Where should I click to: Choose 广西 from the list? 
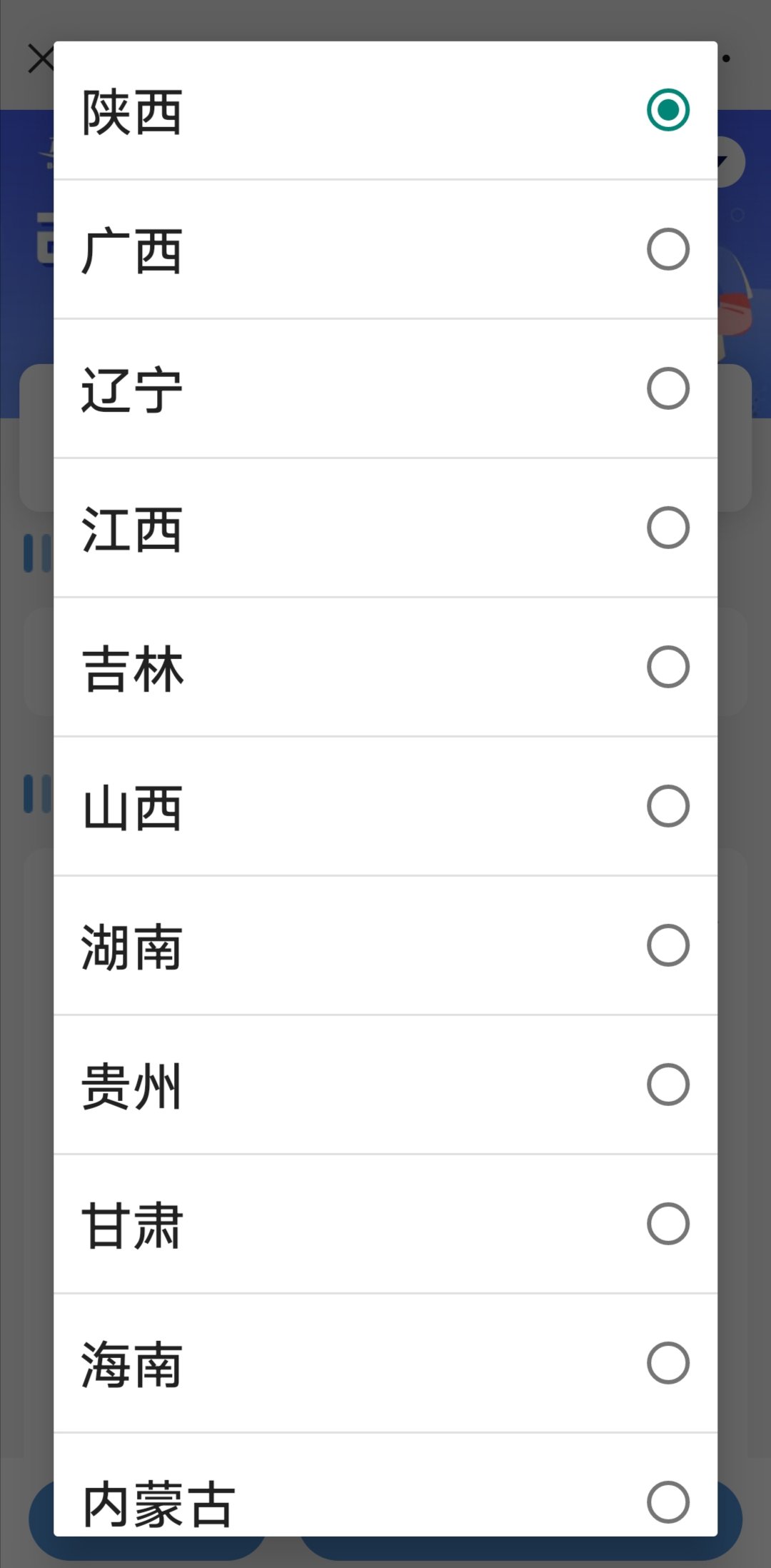click(667, 249)
